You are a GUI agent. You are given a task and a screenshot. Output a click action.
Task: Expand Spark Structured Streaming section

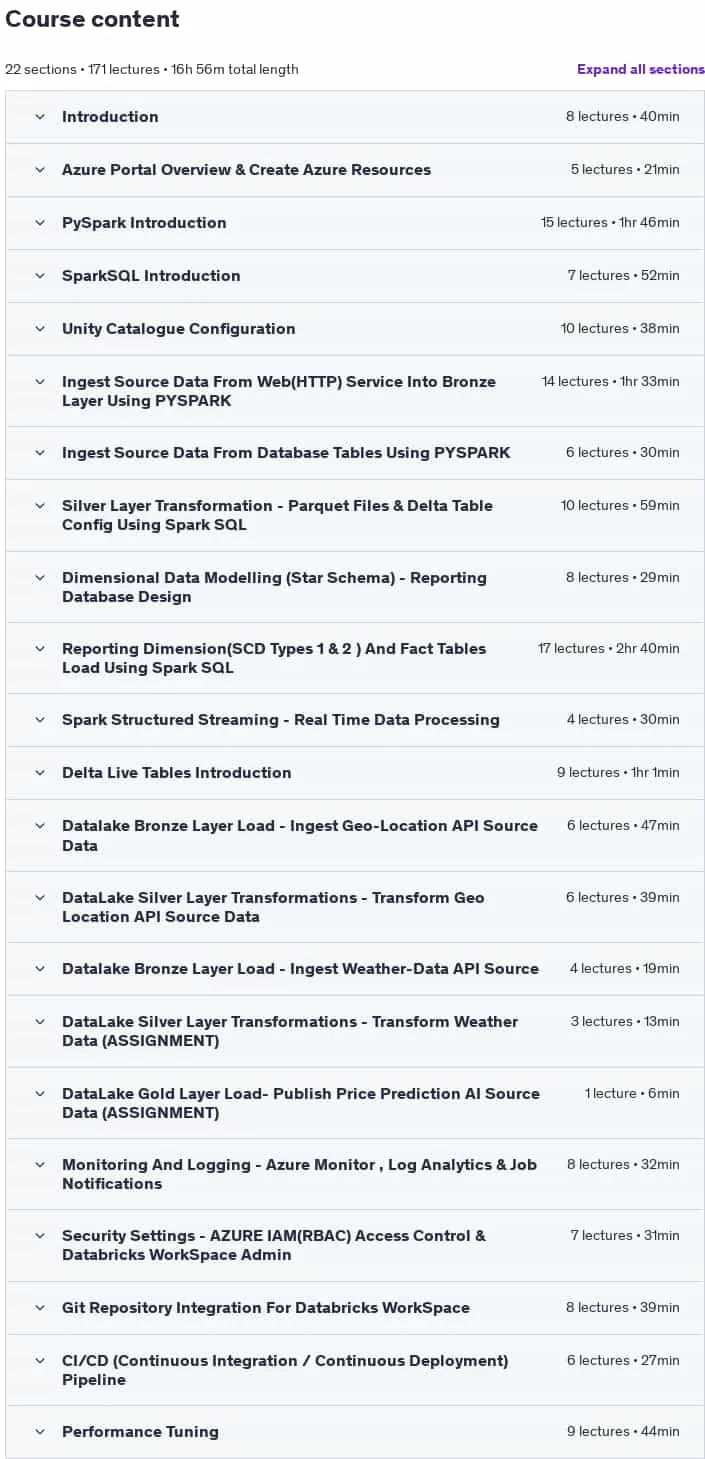pos(355,720)
